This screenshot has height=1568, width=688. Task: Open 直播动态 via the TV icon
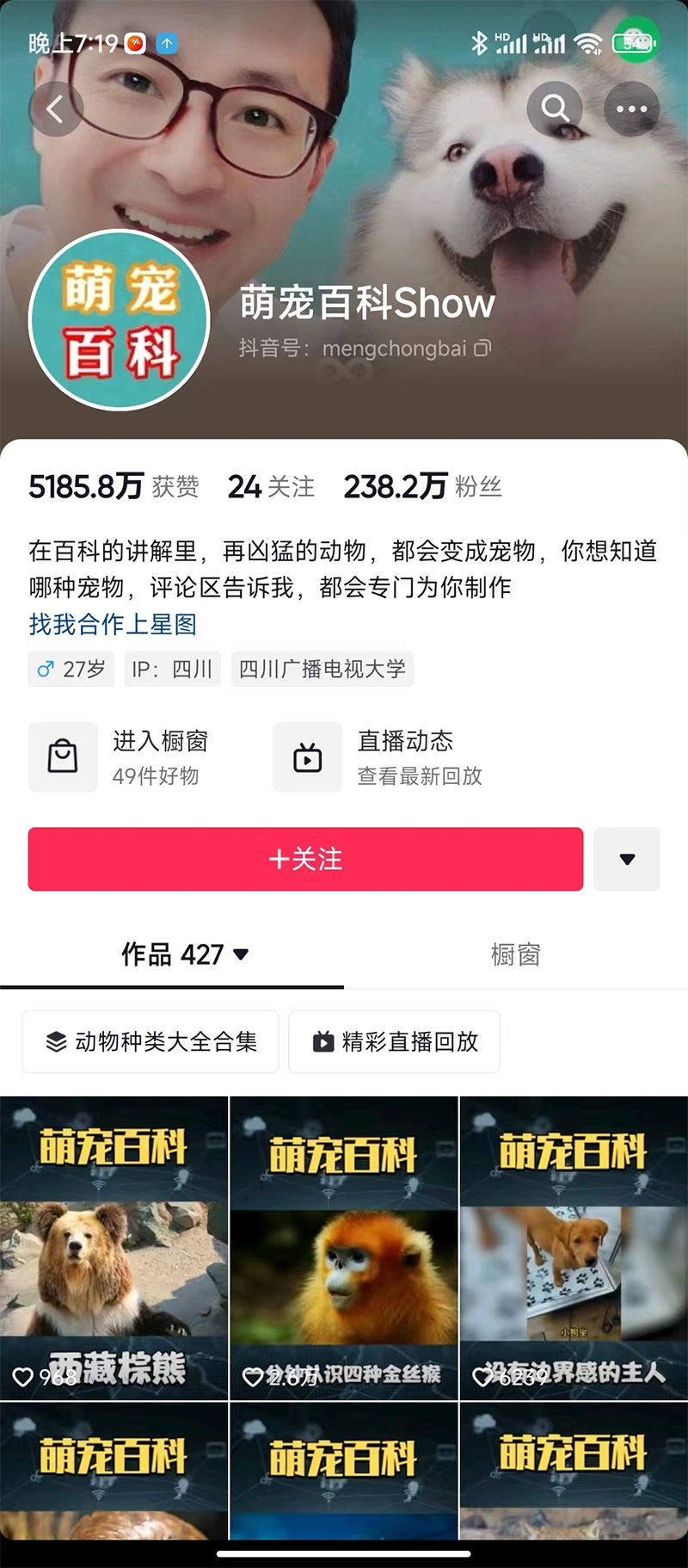point(307,757)
